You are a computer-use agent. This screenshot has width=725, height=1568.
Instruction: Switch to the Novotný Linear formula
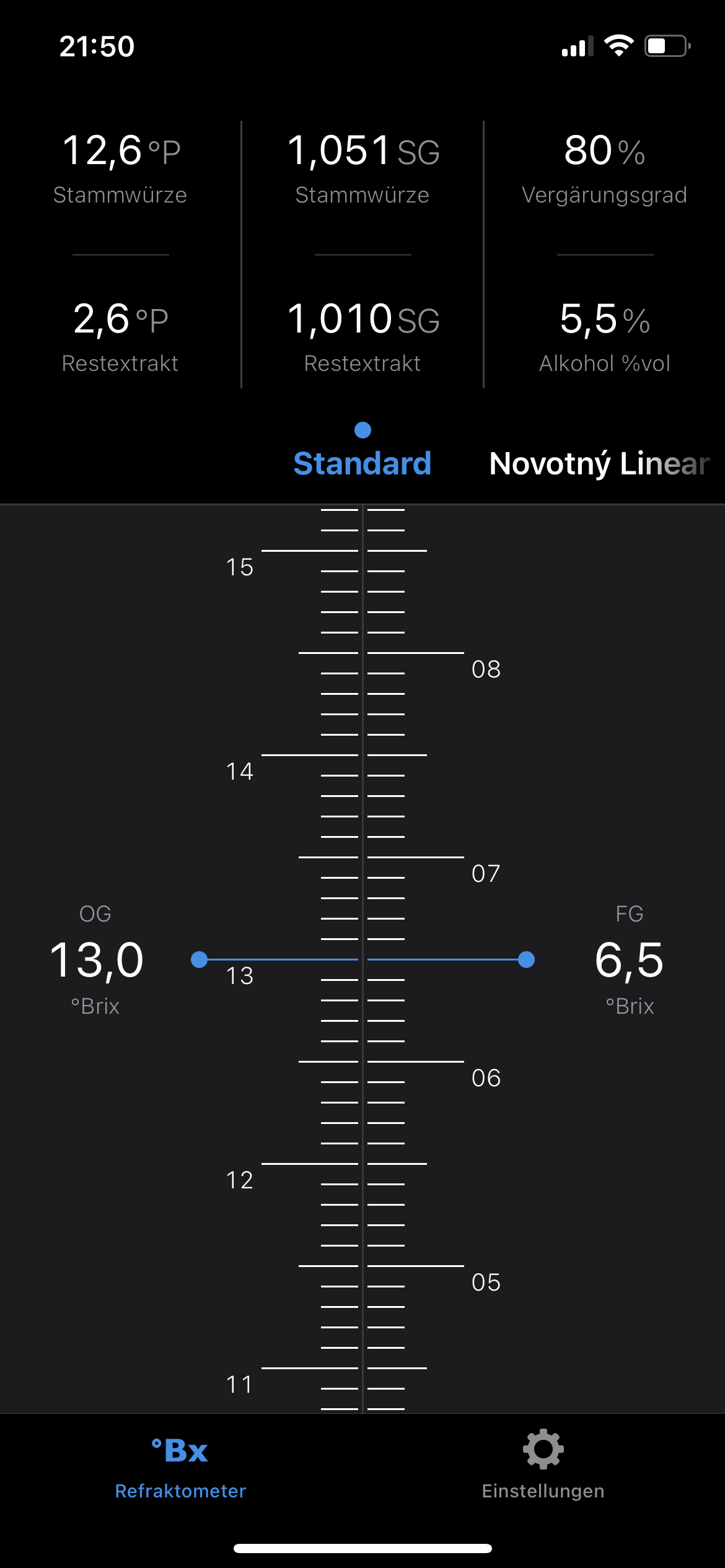point(599,463)
